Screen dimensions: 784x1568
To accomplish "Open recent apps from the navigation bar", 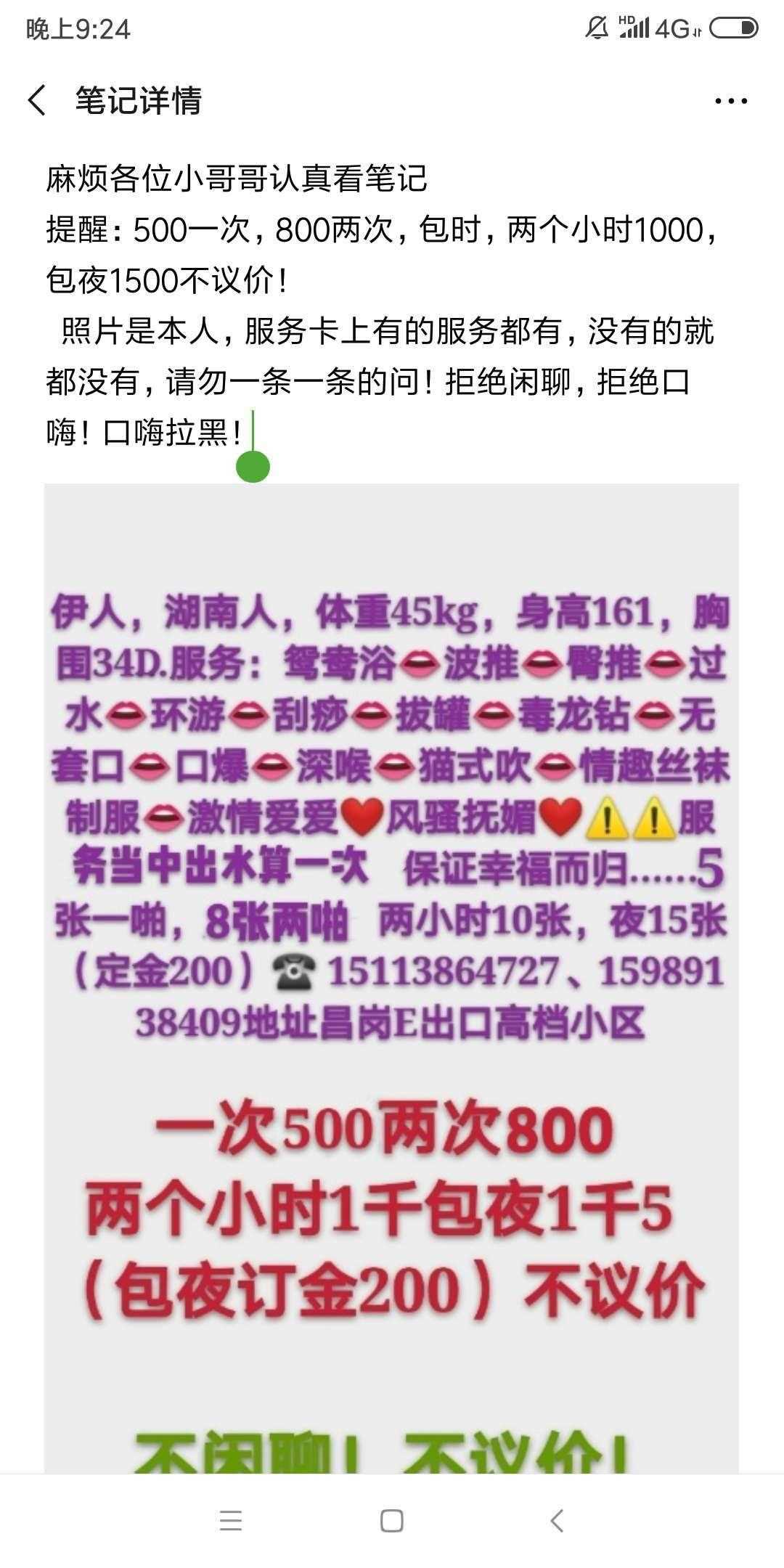I will (x=231, y=1521).
